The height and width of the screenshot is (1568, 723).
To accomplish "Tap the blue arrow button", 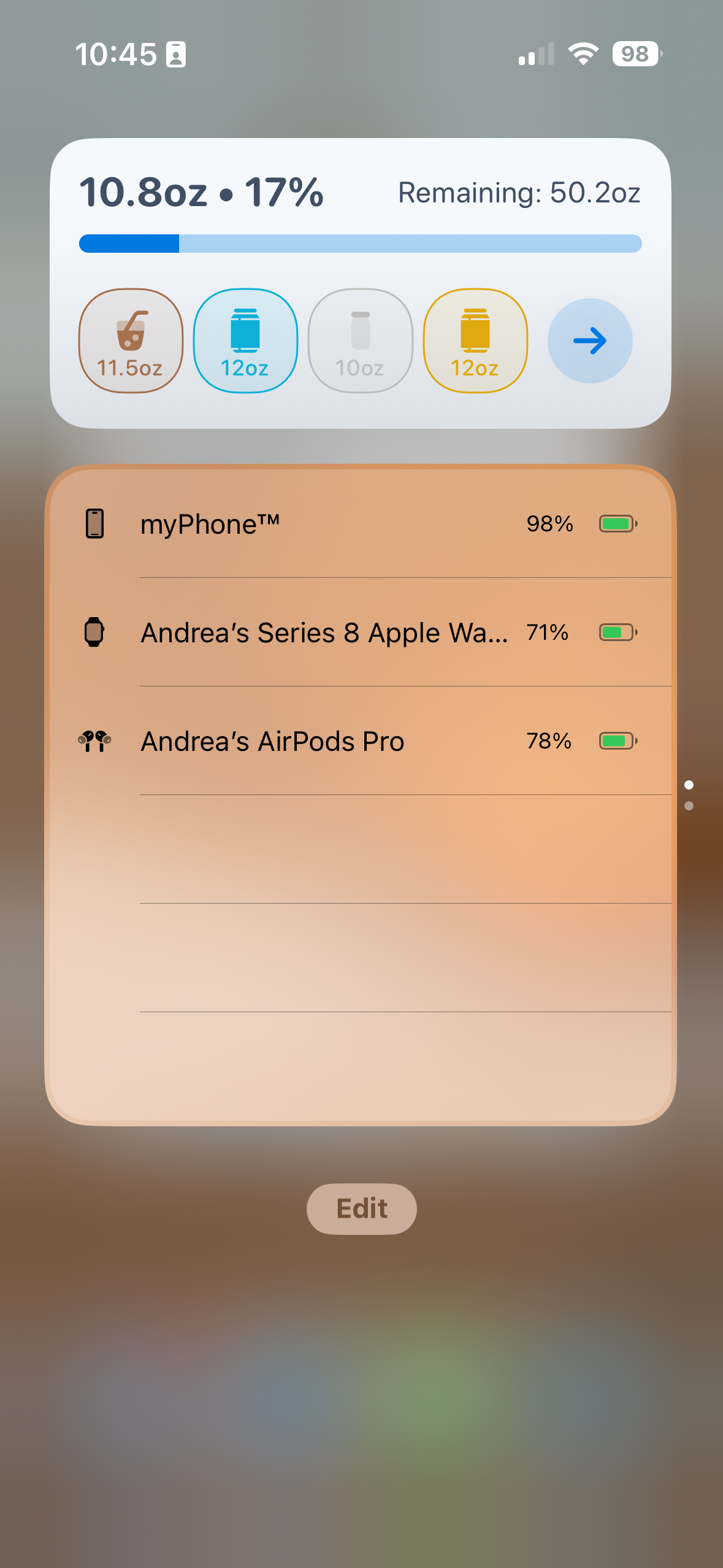I will click(589, 341).
